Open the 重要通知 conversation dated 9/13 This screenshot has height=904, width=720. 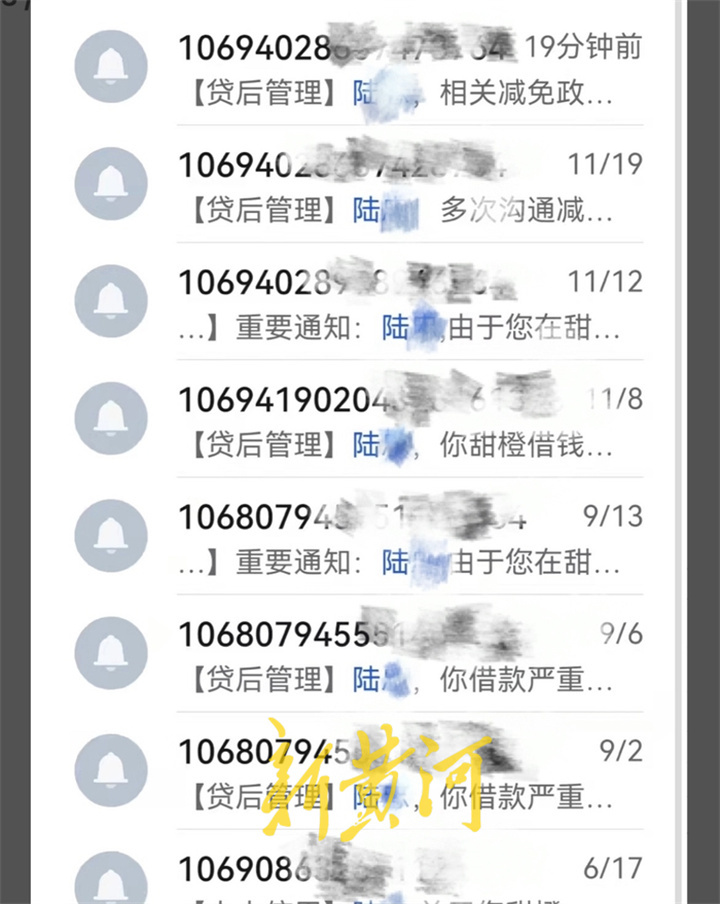pos(400,535)
